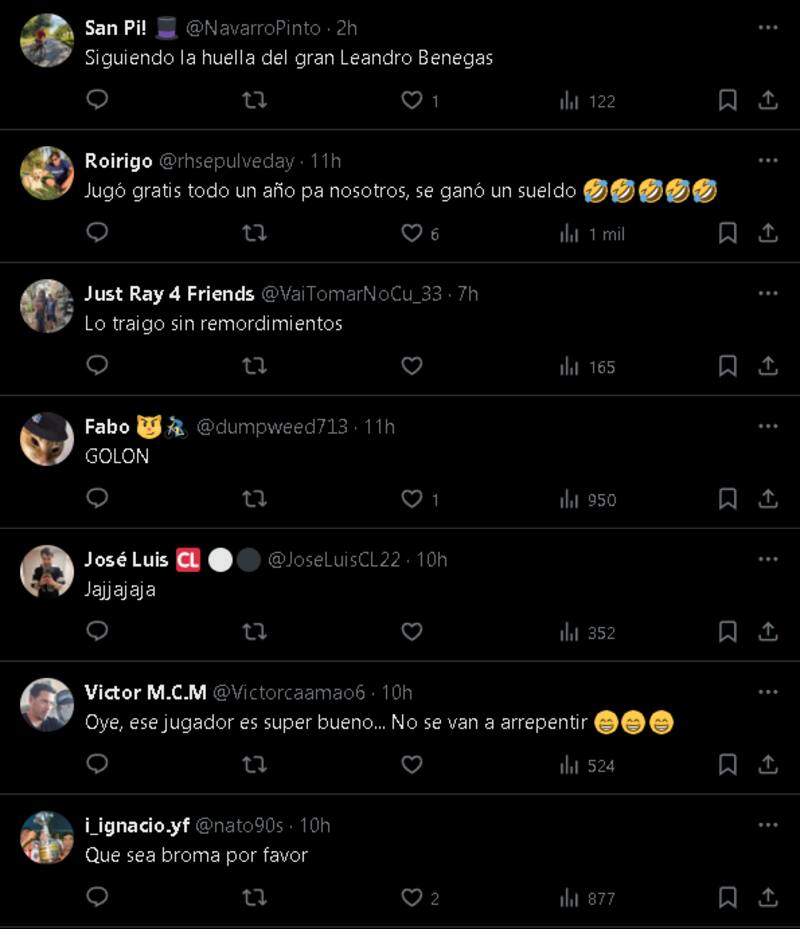Open the overflow menu on Roirigo's reply
This screenshot has width=800, height=929.
(767, 160)
